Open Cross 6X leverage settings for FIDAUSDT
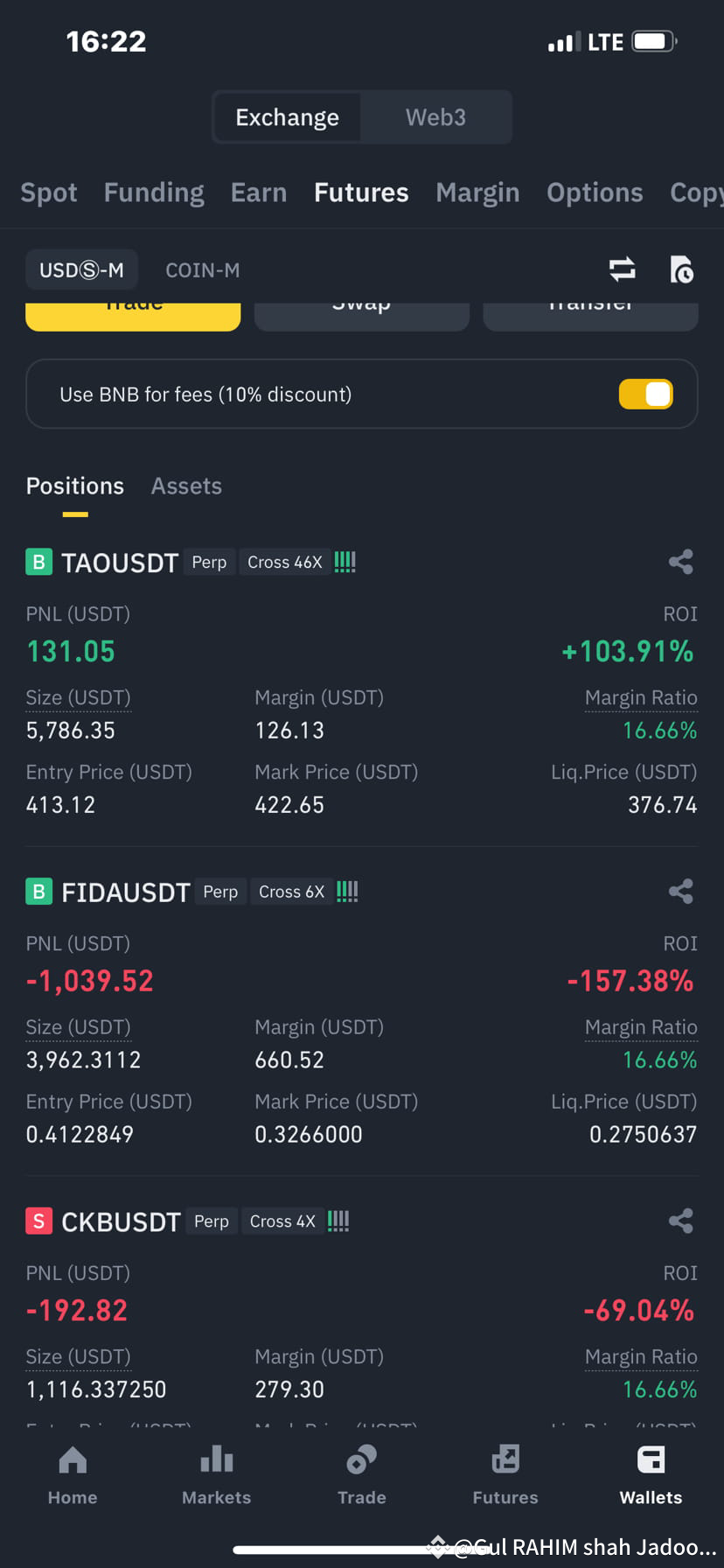 tap(291, 891)
